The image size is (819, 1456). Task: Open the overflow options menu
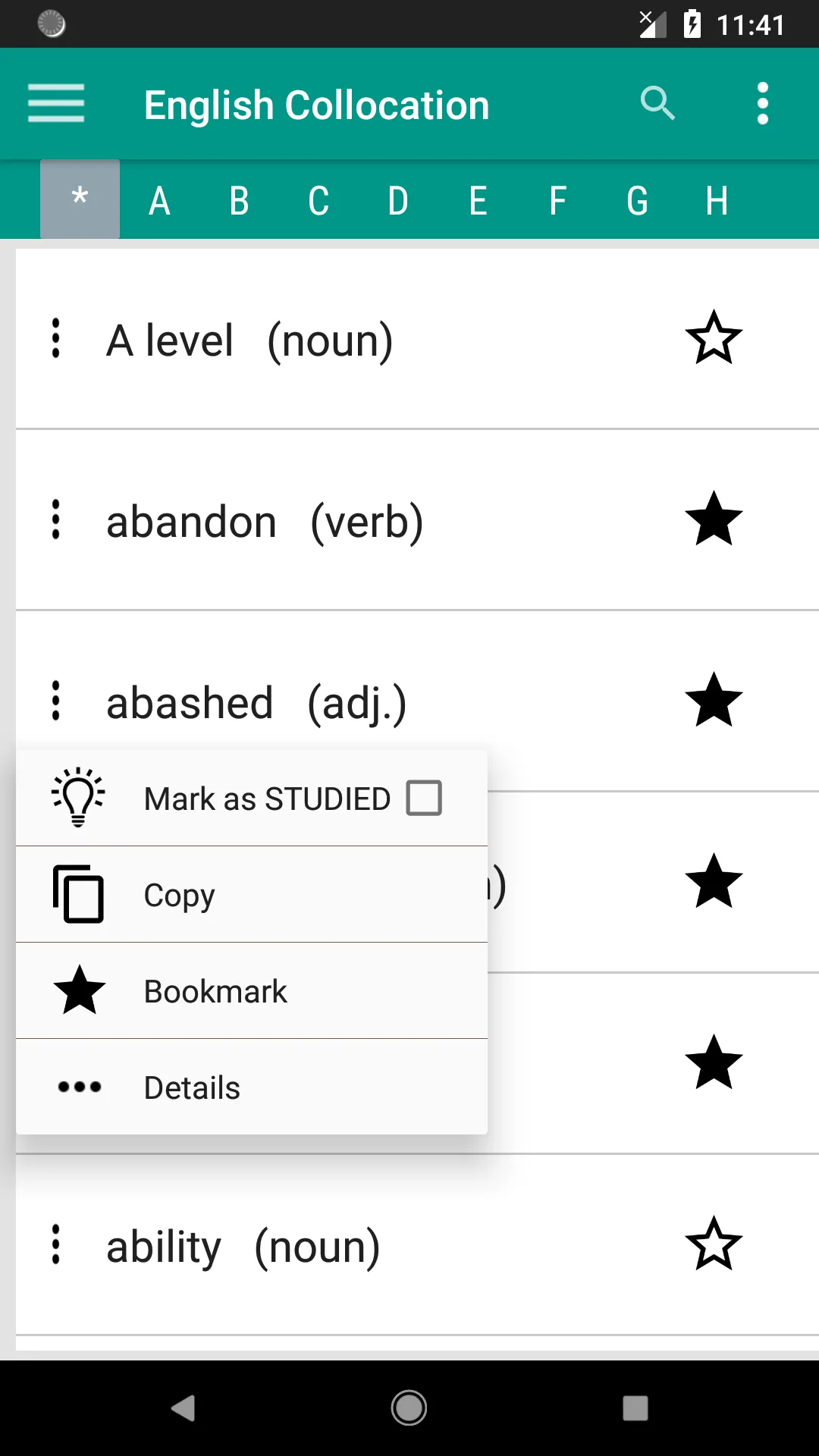click(x=762, y=104)
